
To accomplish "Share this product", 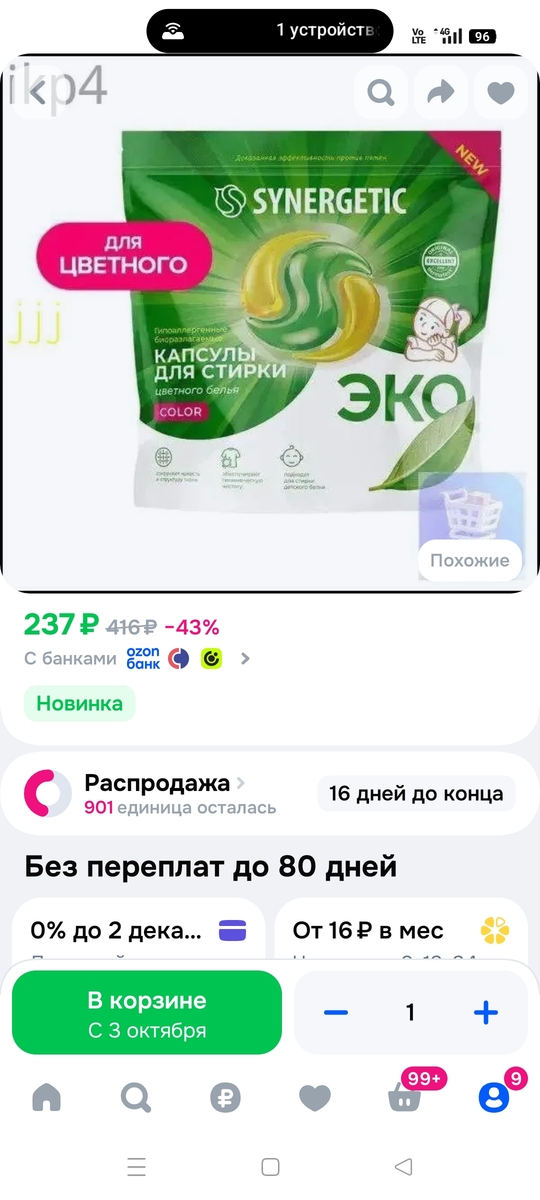I will (x=440, y=93).
